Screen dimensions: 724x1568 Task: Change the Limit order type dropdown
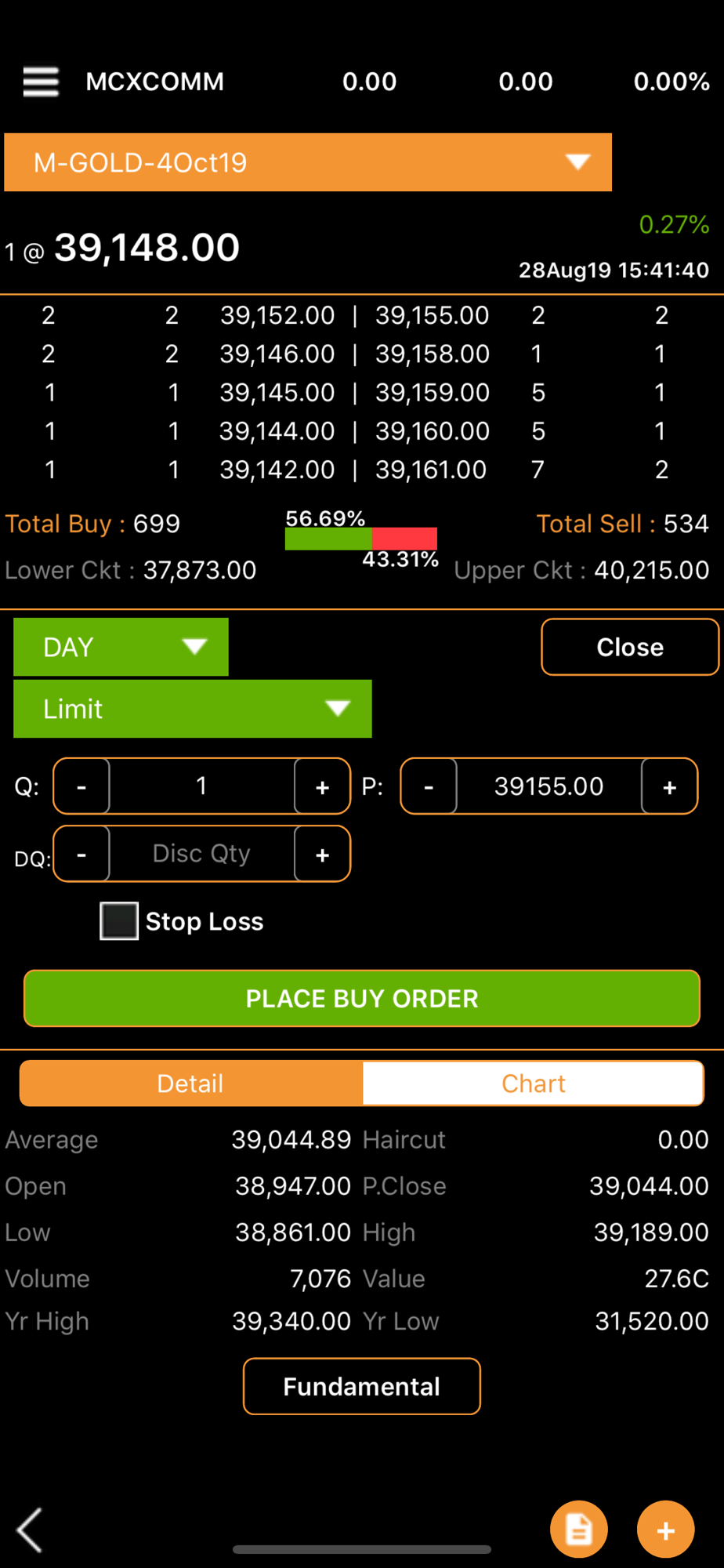(x=193, y=709)
